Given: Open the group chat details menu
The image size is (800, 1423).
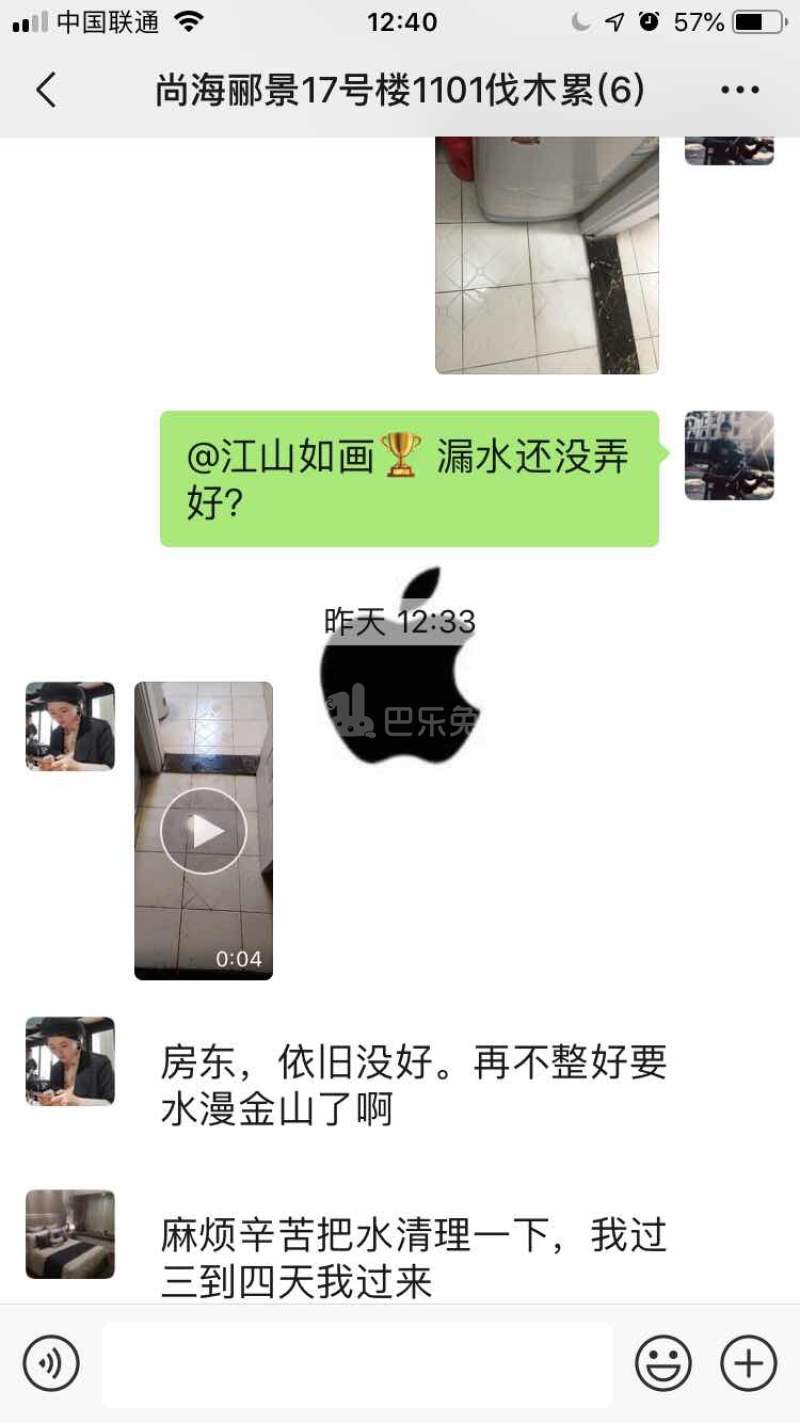Looking at the screenshot, I should (740, 91).
